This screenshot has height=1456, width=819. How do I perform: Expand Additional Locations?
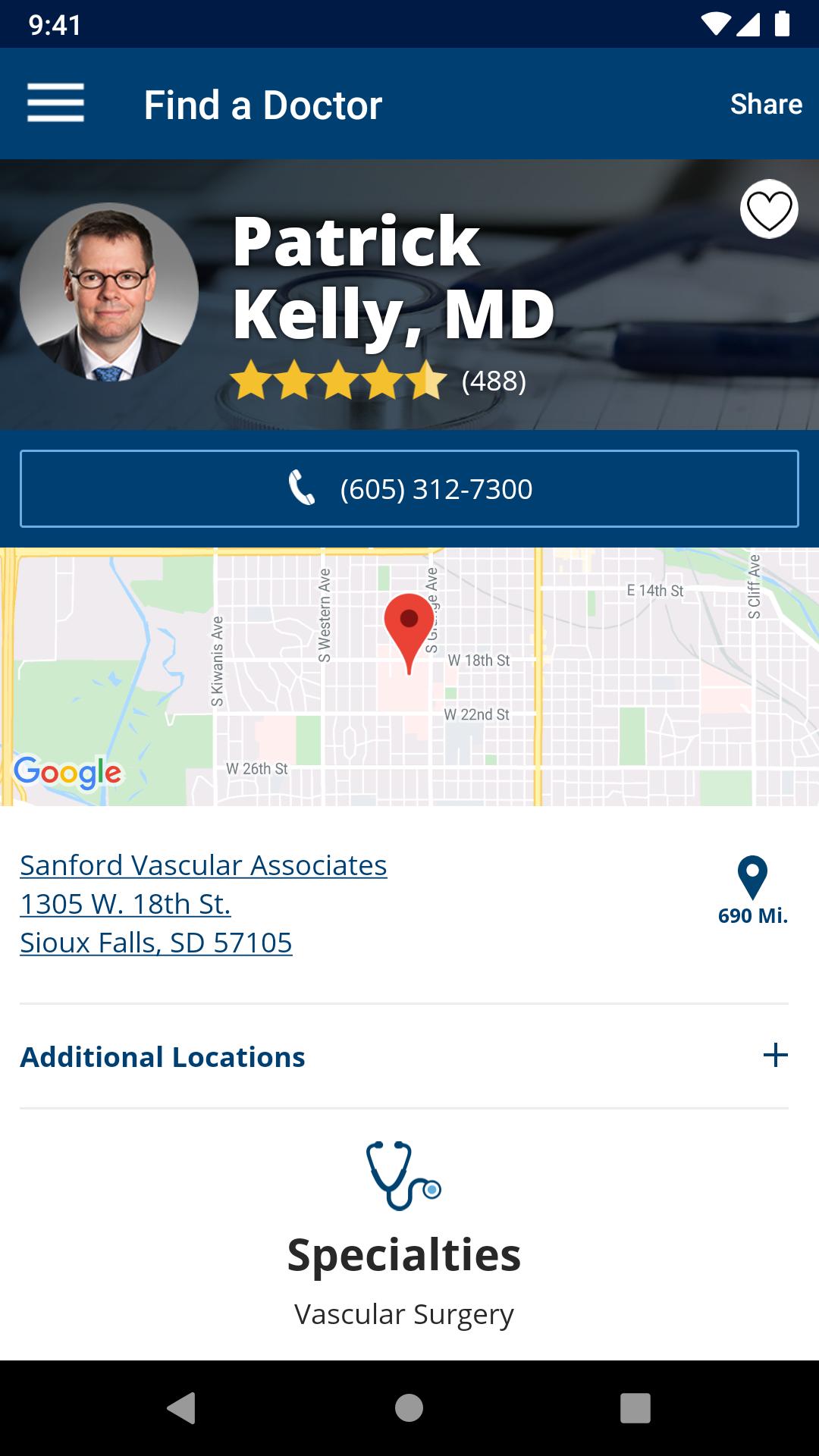tap(404, 1056)
